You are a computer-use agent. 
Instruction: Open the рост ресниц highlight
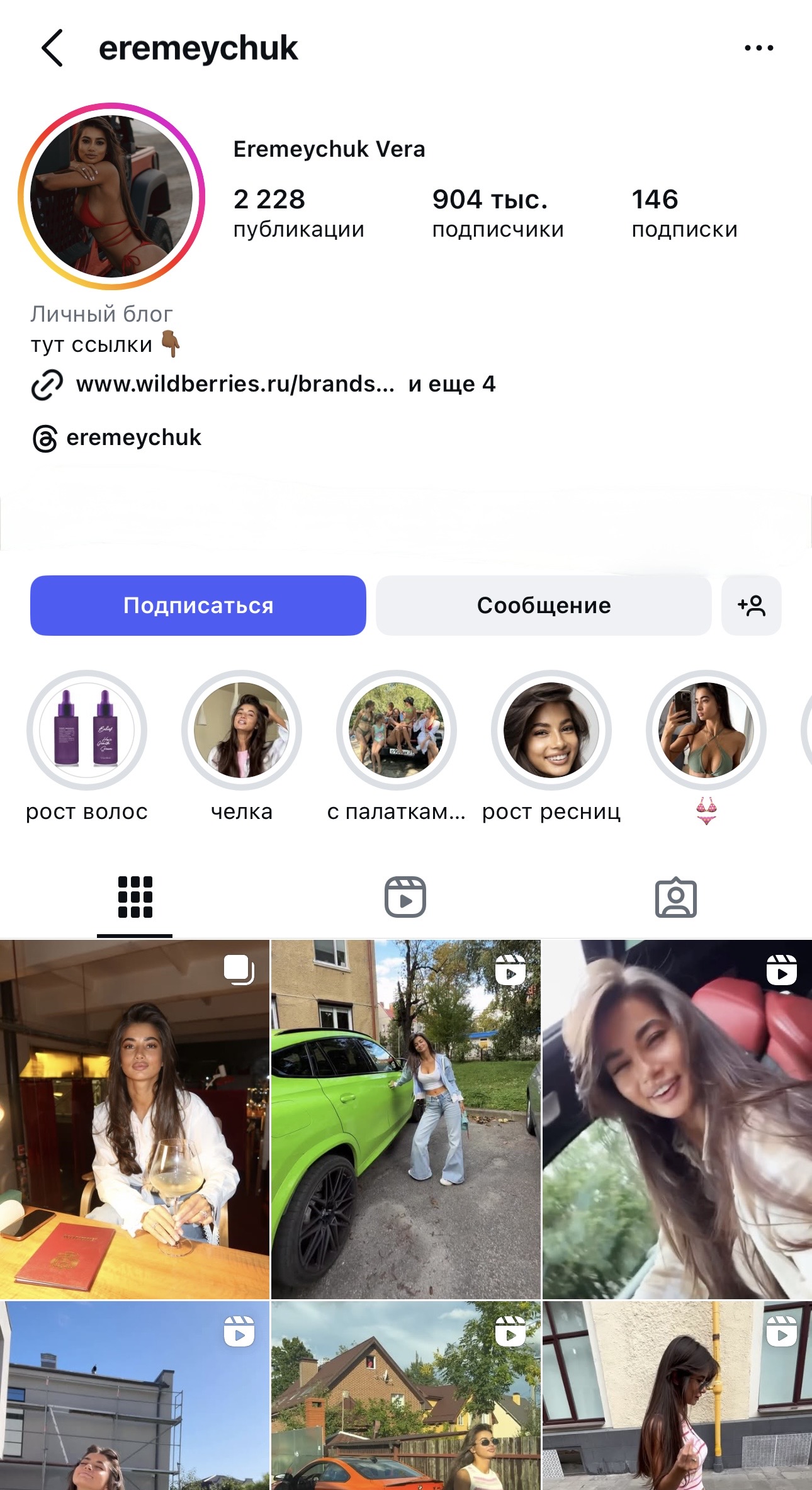[551, 730]
